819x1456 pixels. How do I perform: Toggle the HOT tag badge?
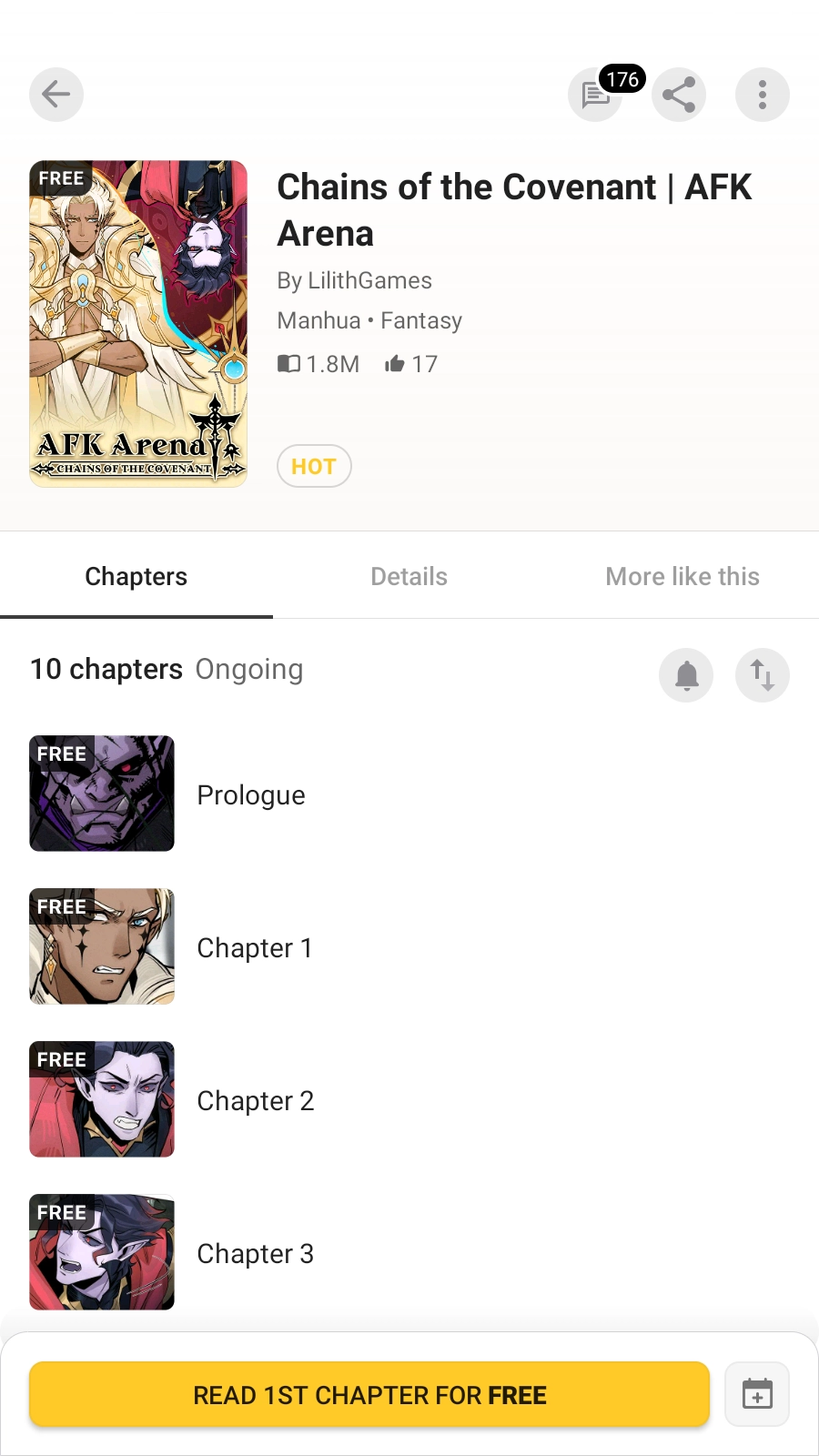(314, 466)
